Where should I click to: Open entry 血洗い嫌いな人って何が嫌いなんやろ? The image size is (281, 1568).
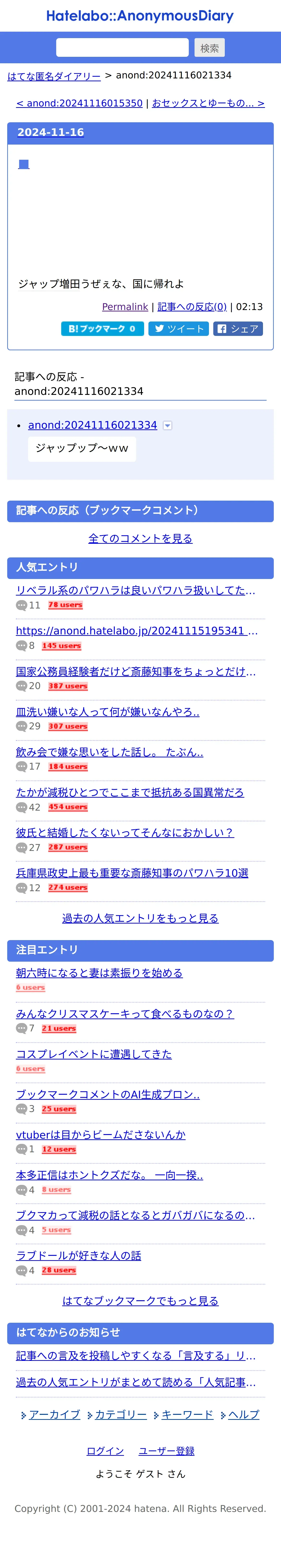(107, 712)
